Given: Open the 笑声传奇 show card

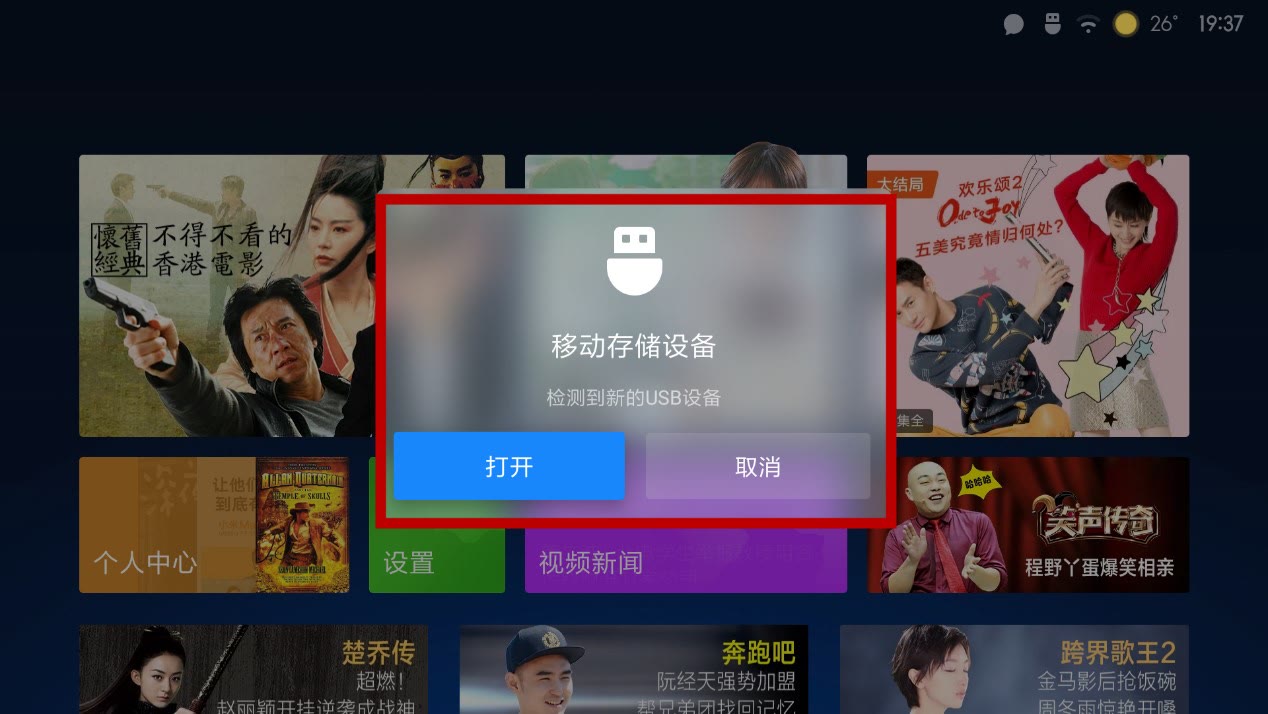Looking at the screenshot, I should [x=1027, y=524].
